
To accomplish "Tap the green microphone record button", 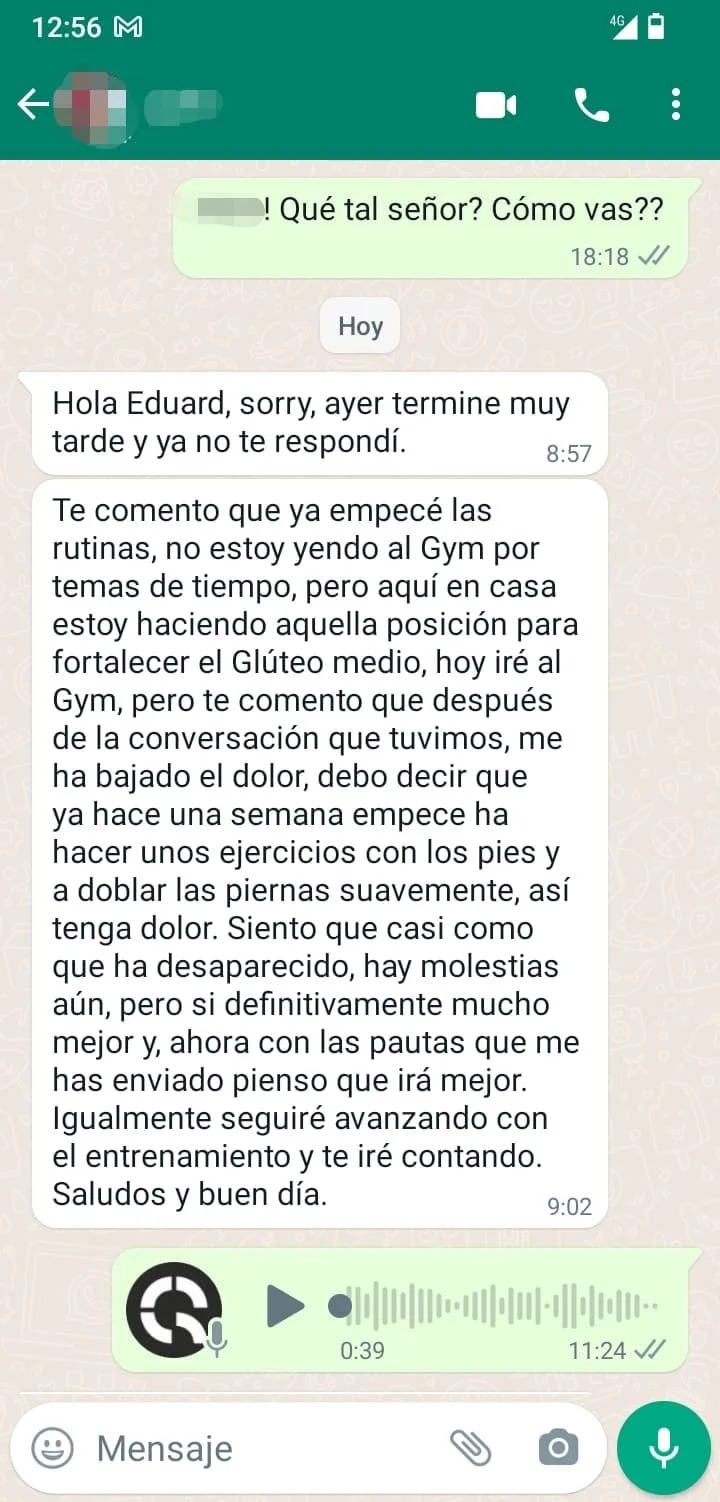I will (663, 1447).
